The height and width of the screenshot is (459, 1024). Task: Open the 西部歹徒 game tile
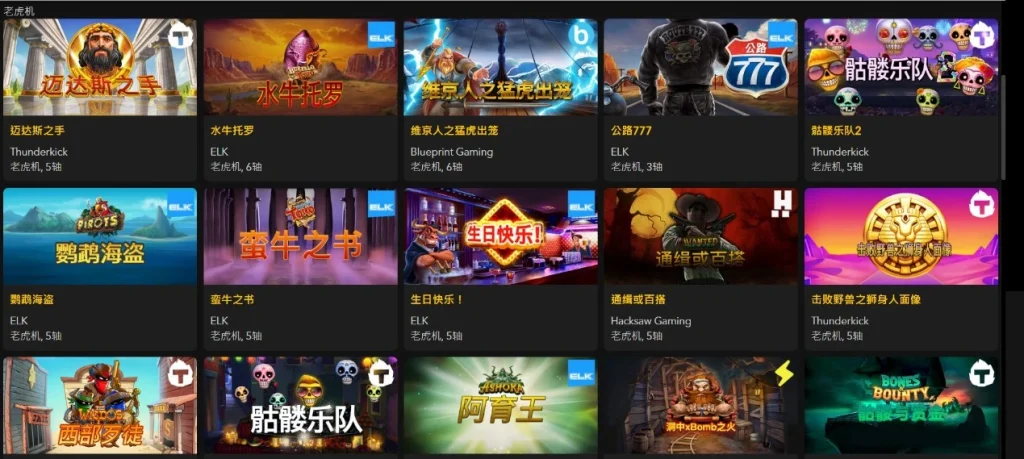click(x=100, y=405)
